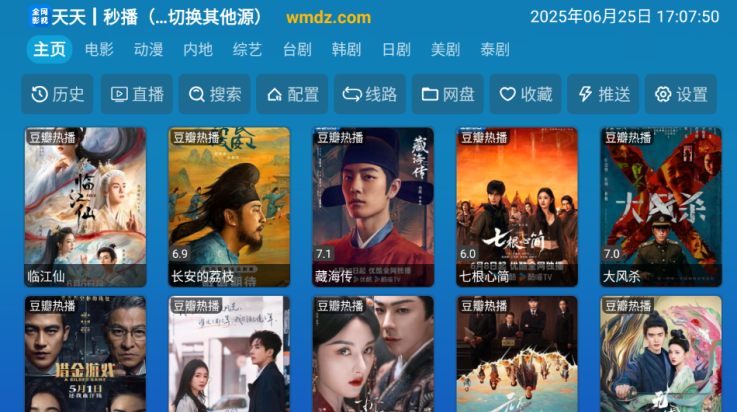Open the 大风杀 movie card
This screenshot has width=737, height=412.
click(x=661, y=207)
